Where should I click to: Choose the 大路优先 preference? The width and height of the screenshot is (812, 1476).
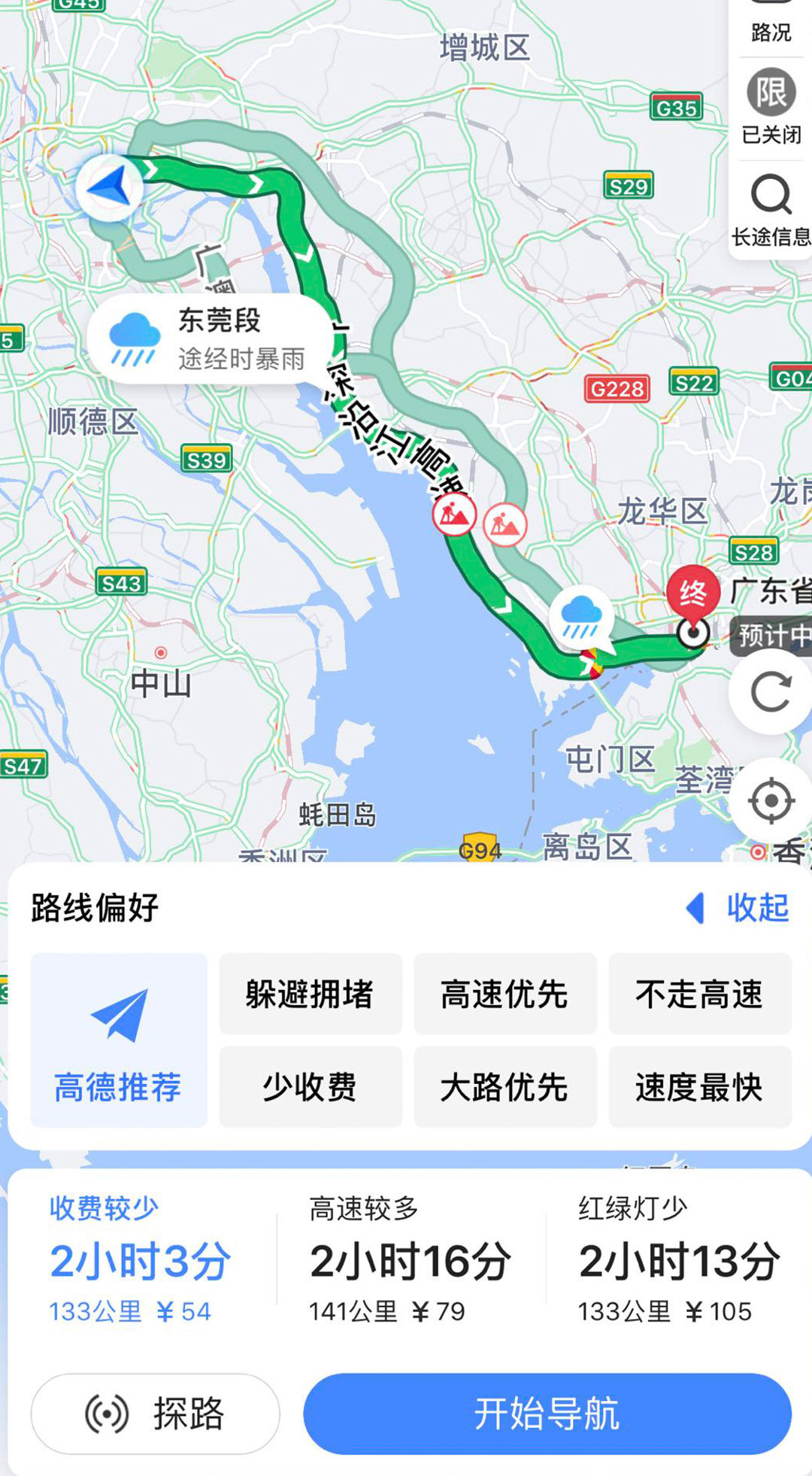(504, 1087)
